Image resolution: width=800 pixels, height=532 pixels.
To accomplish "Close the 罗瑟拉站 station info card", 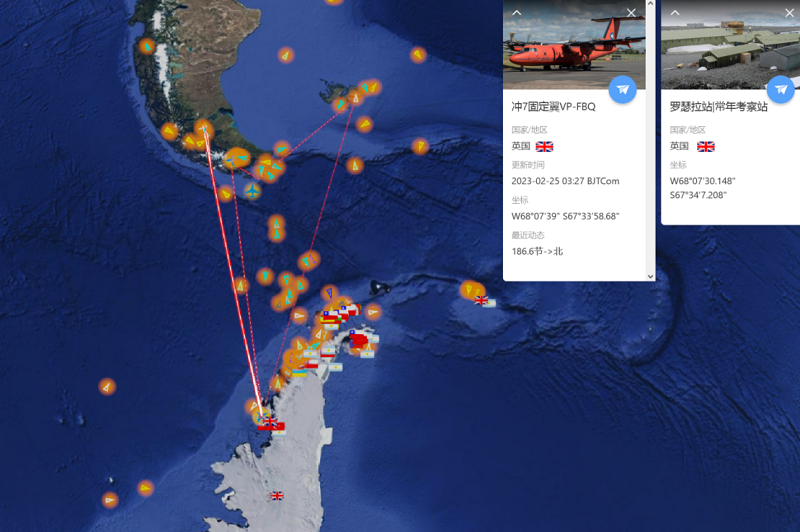I will (x=789, y=13).
